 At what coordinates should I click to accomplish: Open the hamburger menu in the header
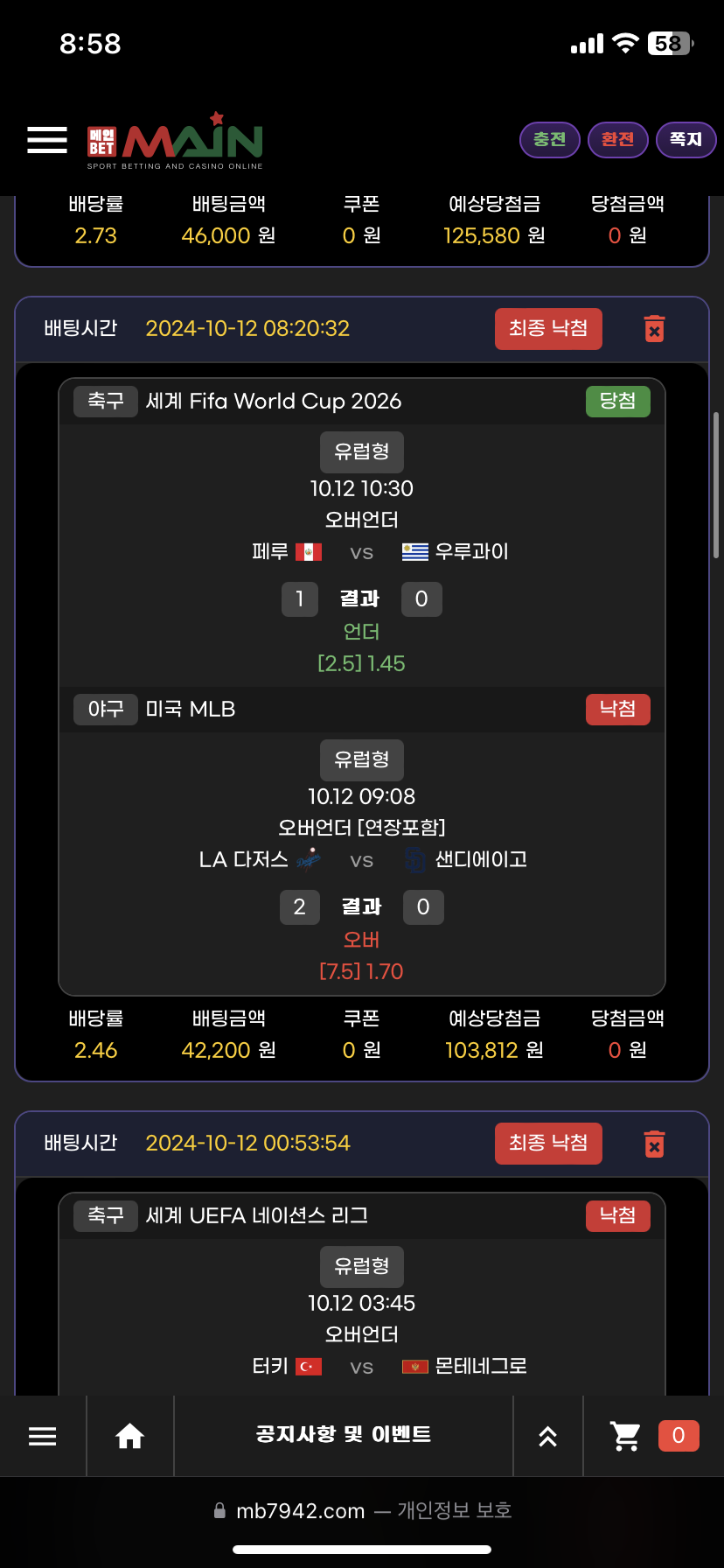pos(47,140)
